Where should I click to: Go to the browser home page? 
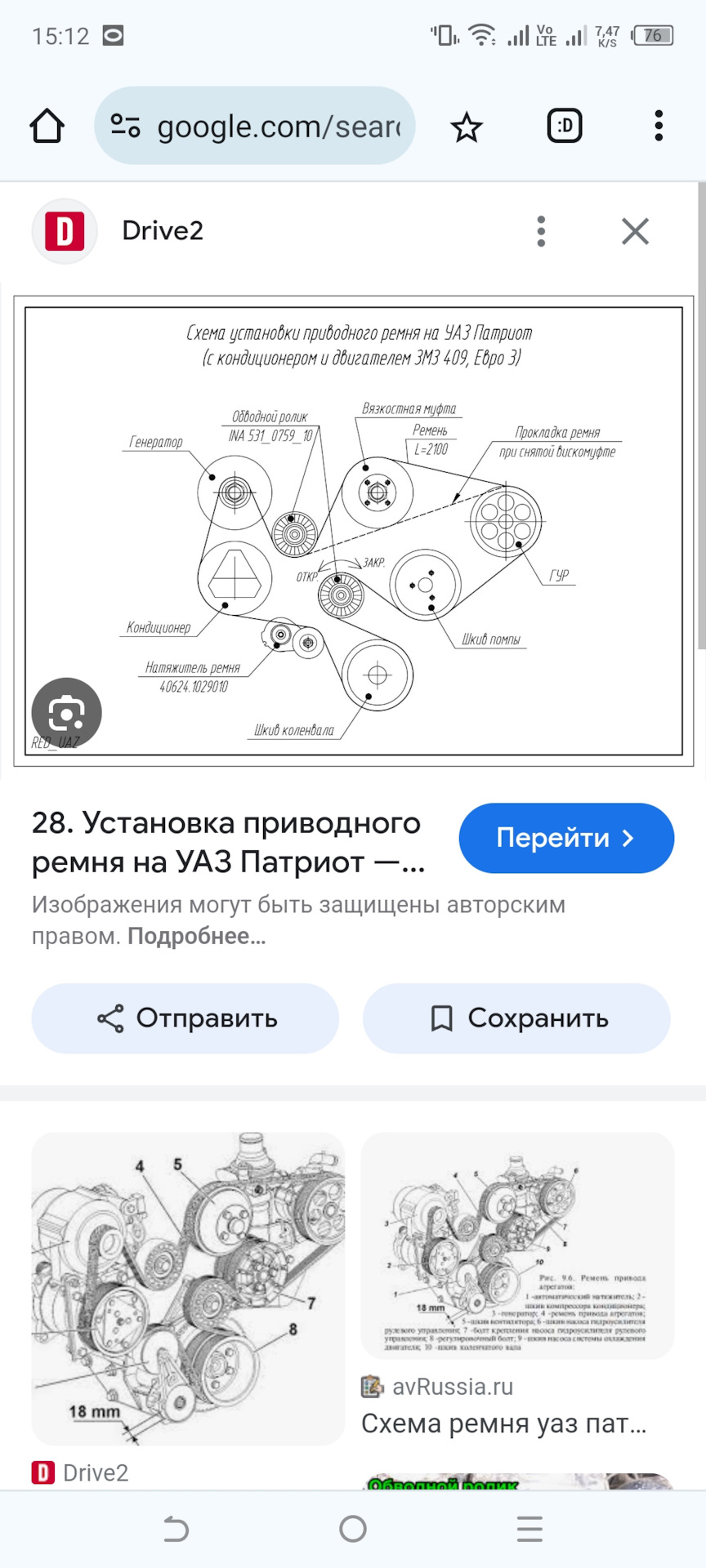pos(47,127)
